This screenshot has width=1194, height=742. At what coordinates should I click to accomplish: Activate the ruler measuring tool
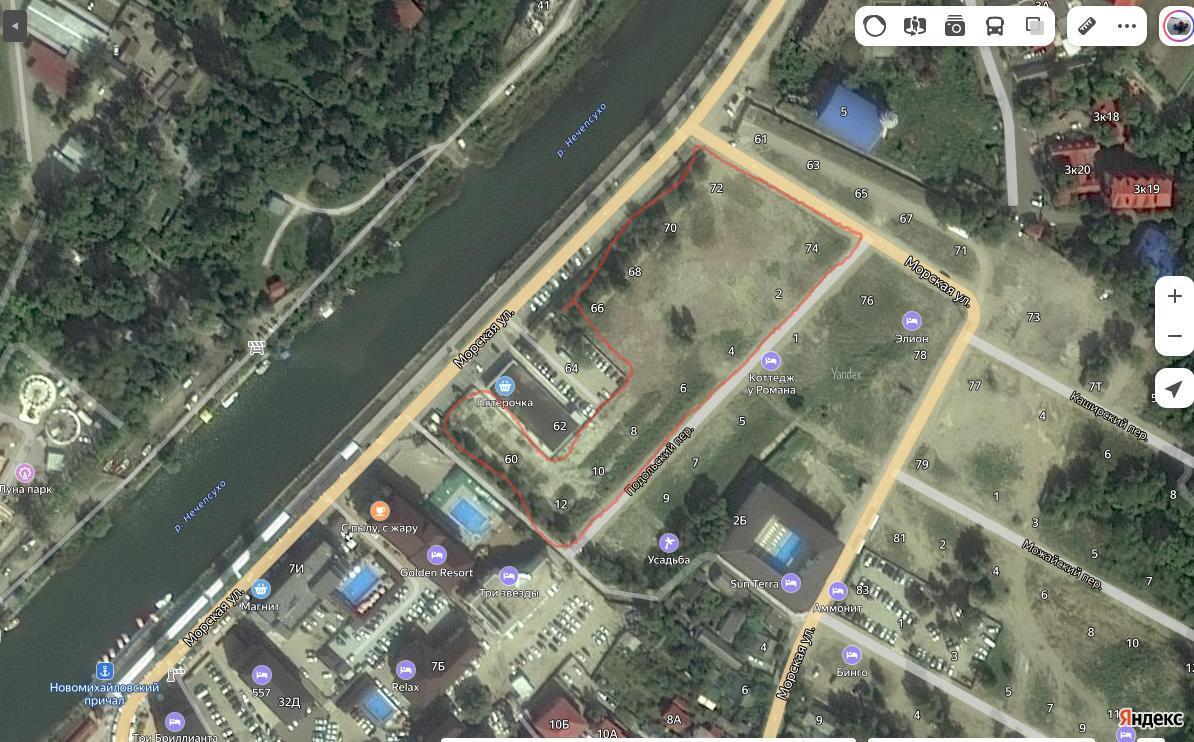pos(1087,26)
